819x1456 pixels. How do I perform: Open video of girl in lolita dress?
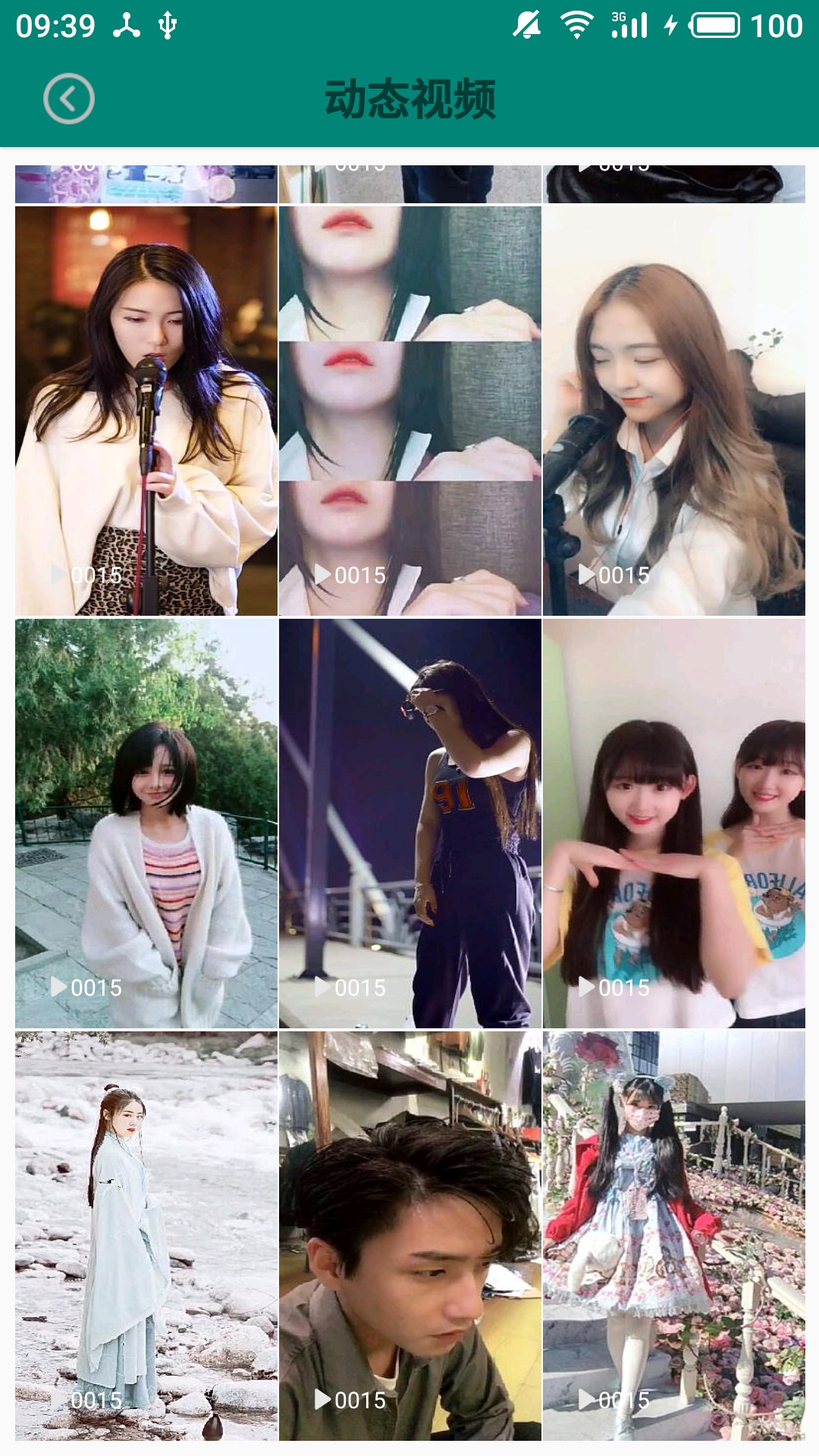(673, 1235)
